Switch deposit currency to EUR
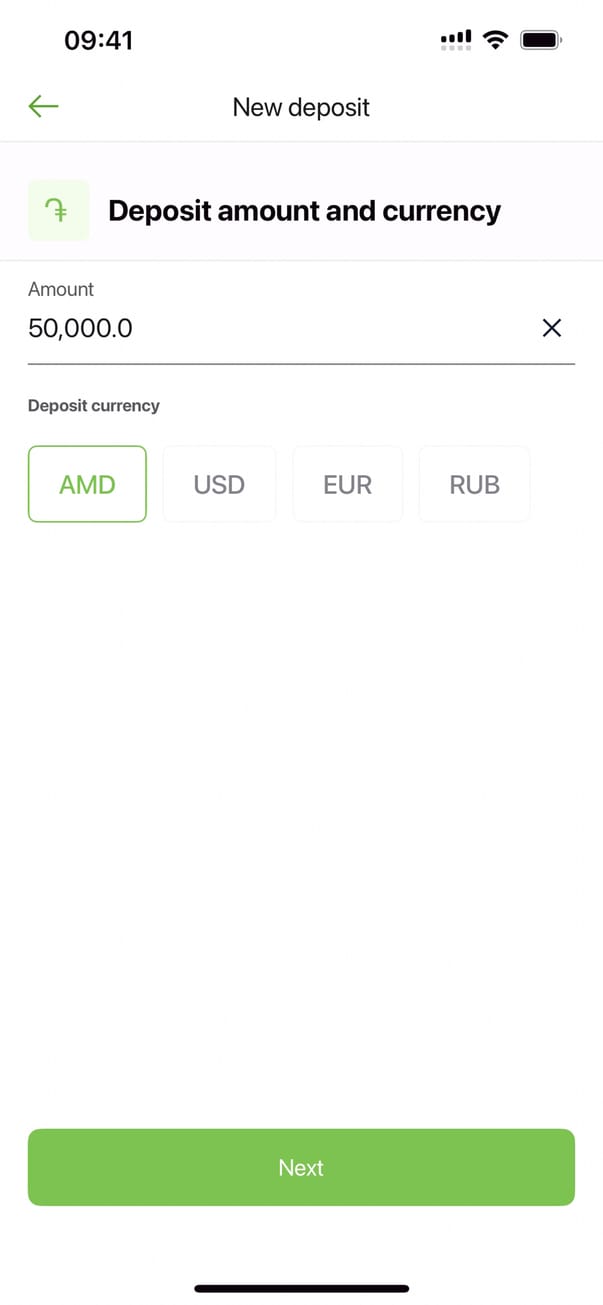 pos(347,485)
